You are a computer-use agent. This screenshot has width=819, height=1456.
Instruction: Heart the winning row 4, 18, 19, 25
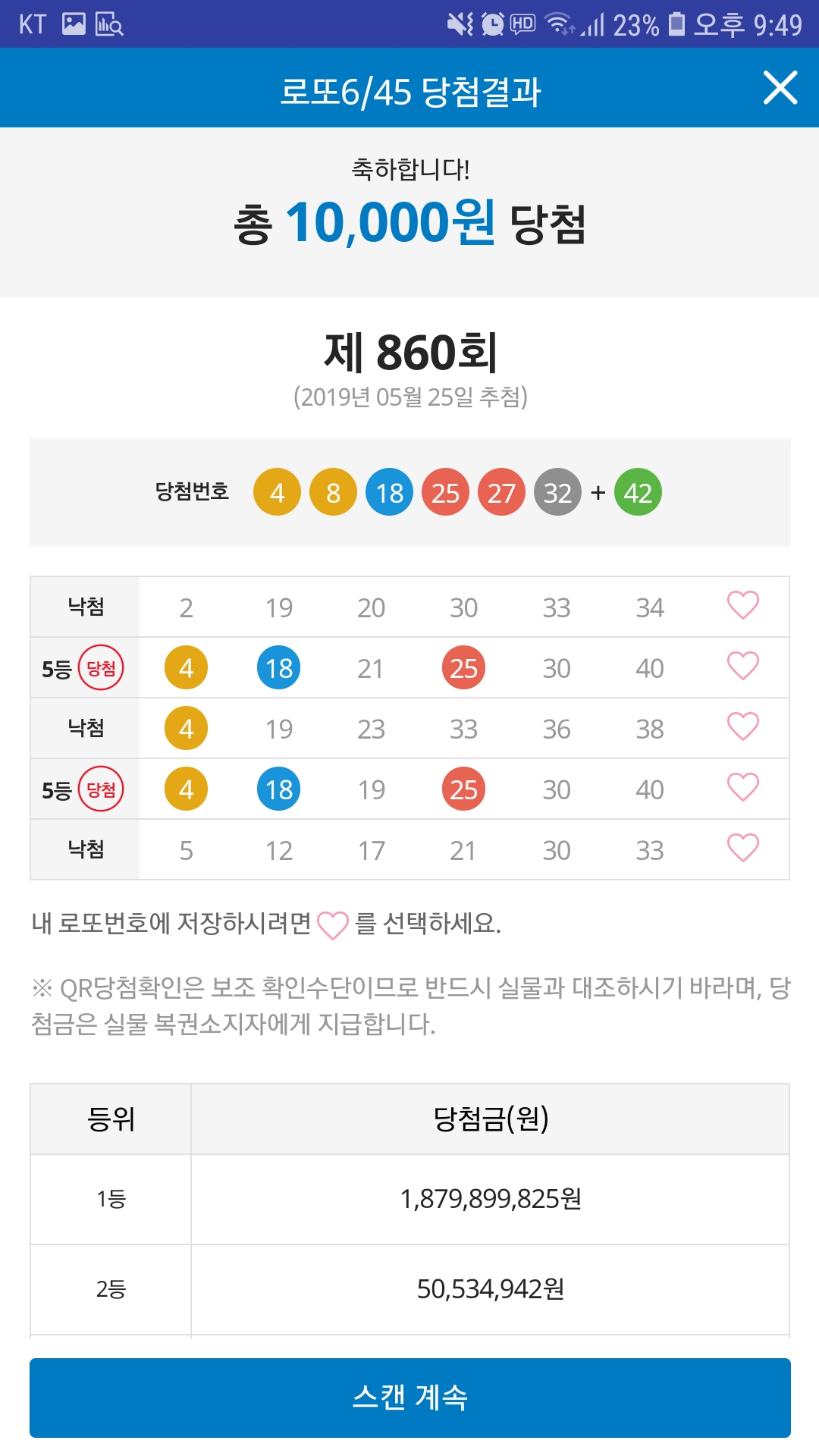(742, 788)
